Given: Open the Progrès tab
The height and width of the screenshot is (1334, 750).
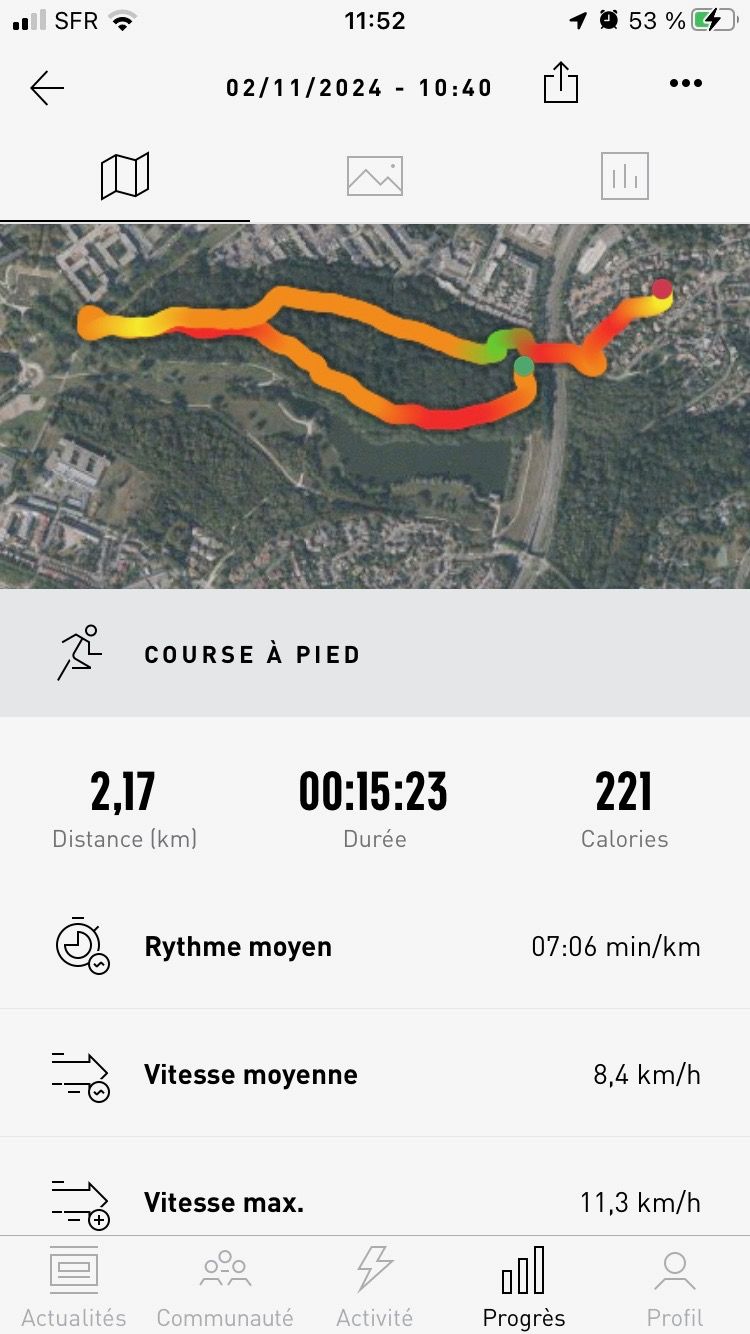Looking at the screenshot, I should (x=524, y=1286).
